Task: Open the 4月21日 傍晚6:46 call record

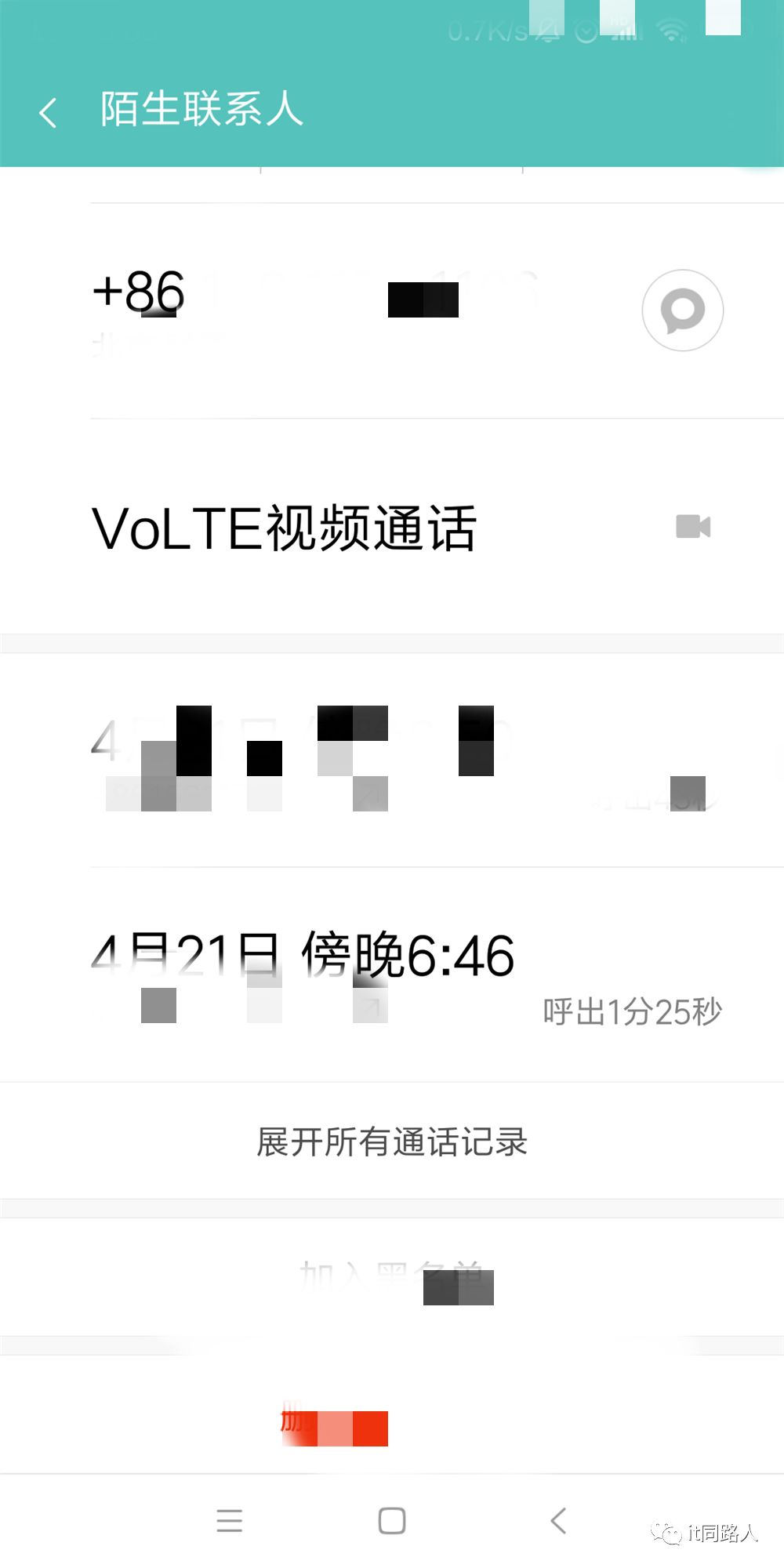Action: (392, 975)
